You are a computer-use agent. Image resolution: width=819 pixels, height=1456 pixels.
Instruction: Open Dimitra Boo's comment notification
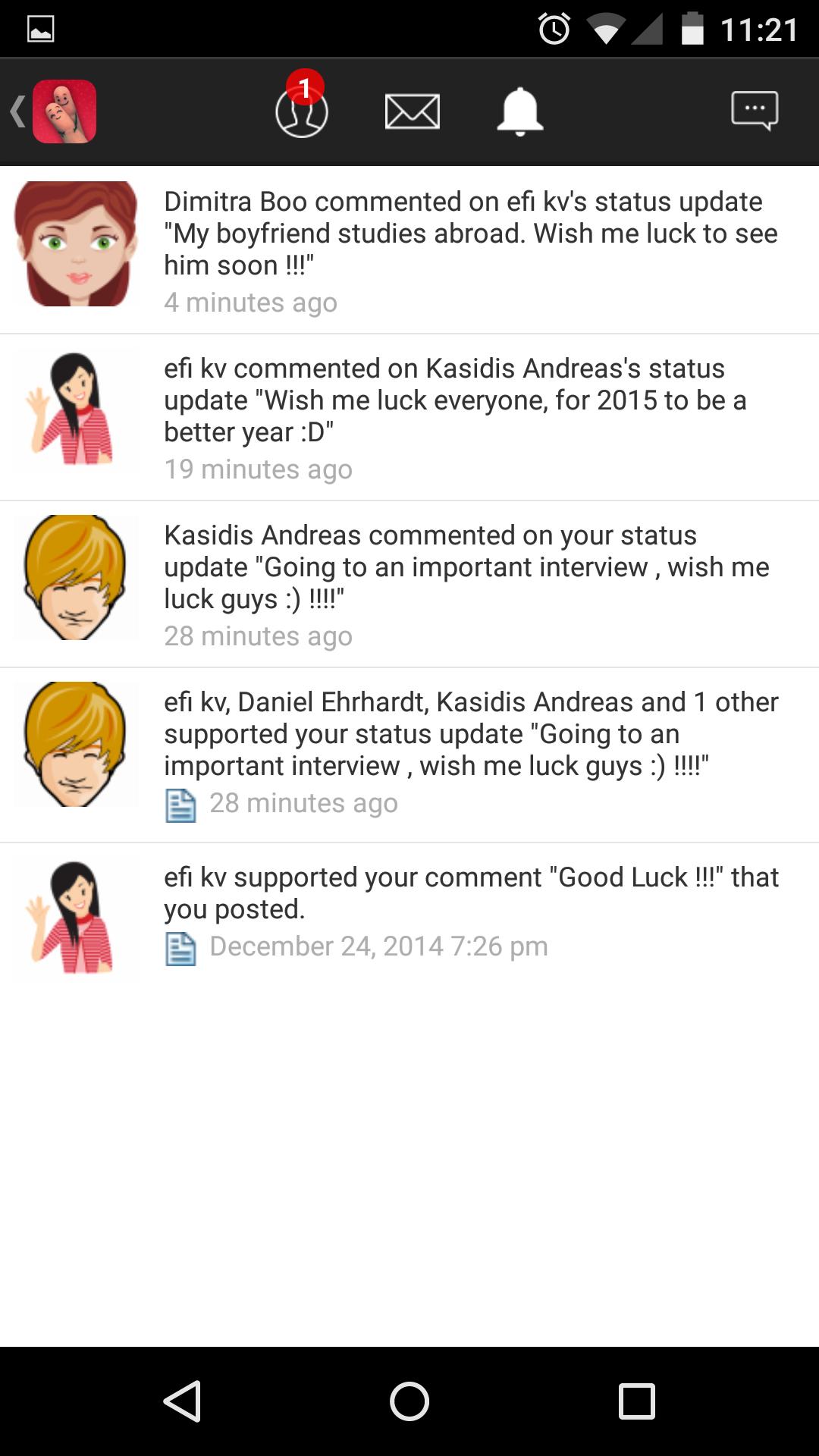coord(470,249)
